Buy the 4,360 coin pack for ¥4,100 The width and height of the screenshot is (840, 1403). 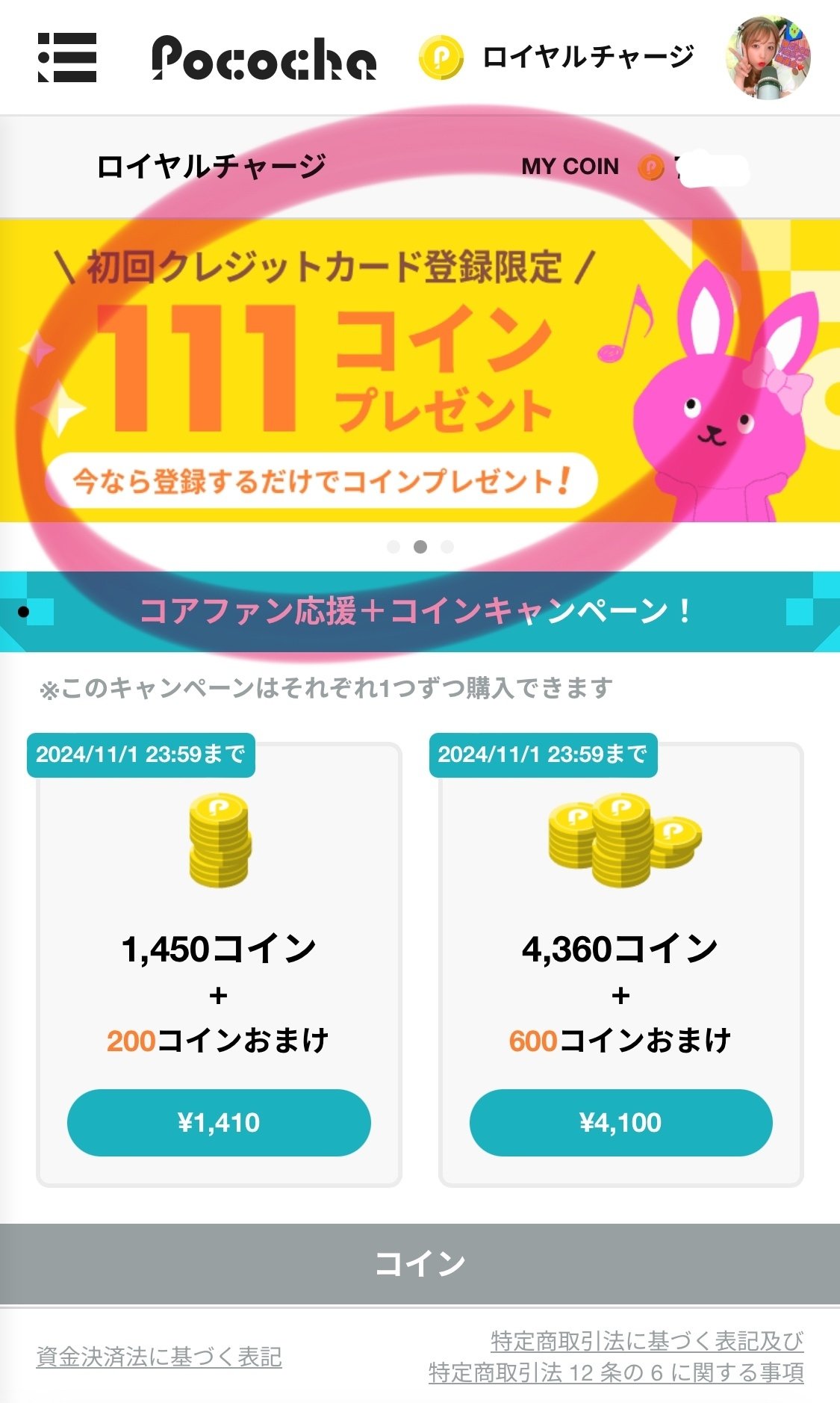click(x=620, y=1122)
